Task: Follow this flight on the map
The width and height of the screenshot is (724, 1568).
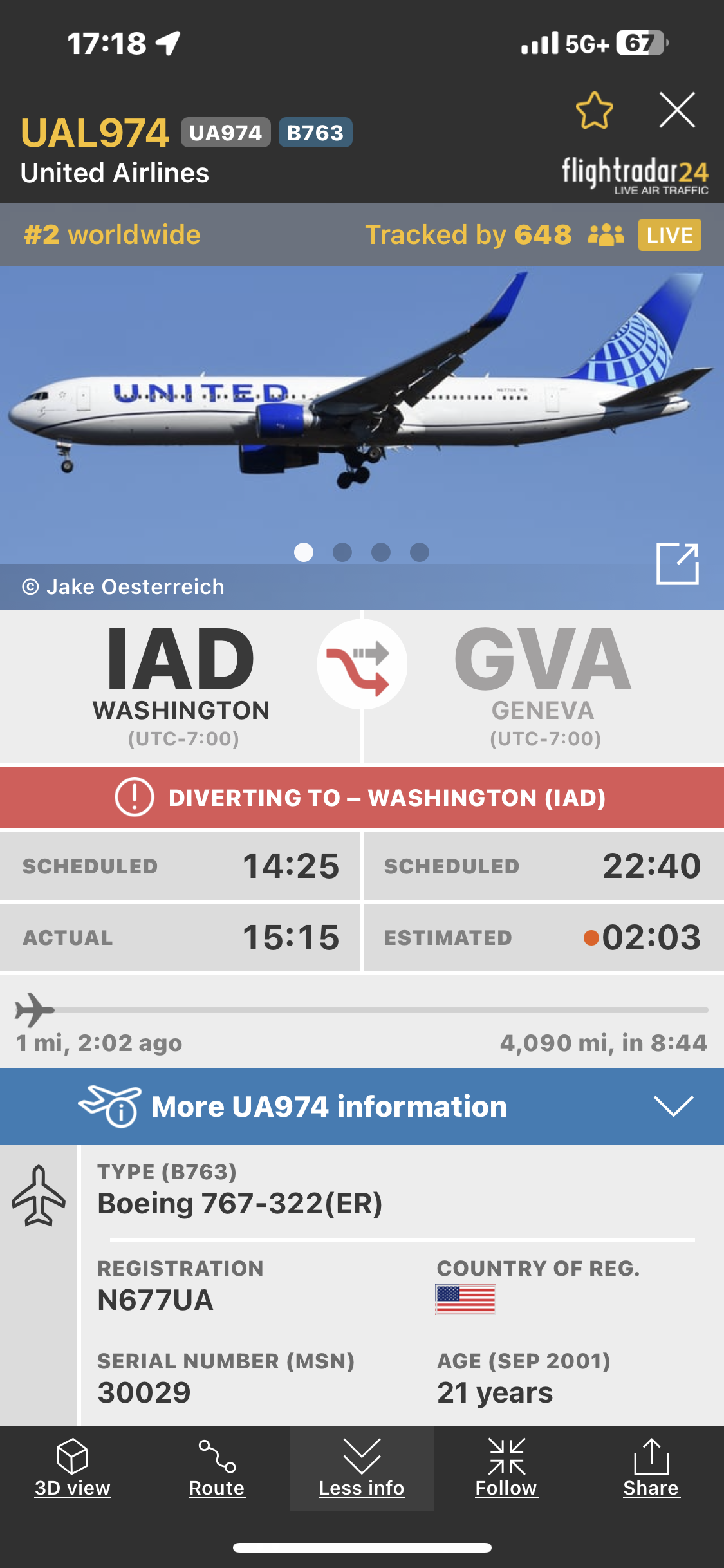Action: pyautogui.click(x=506, y=1468)
